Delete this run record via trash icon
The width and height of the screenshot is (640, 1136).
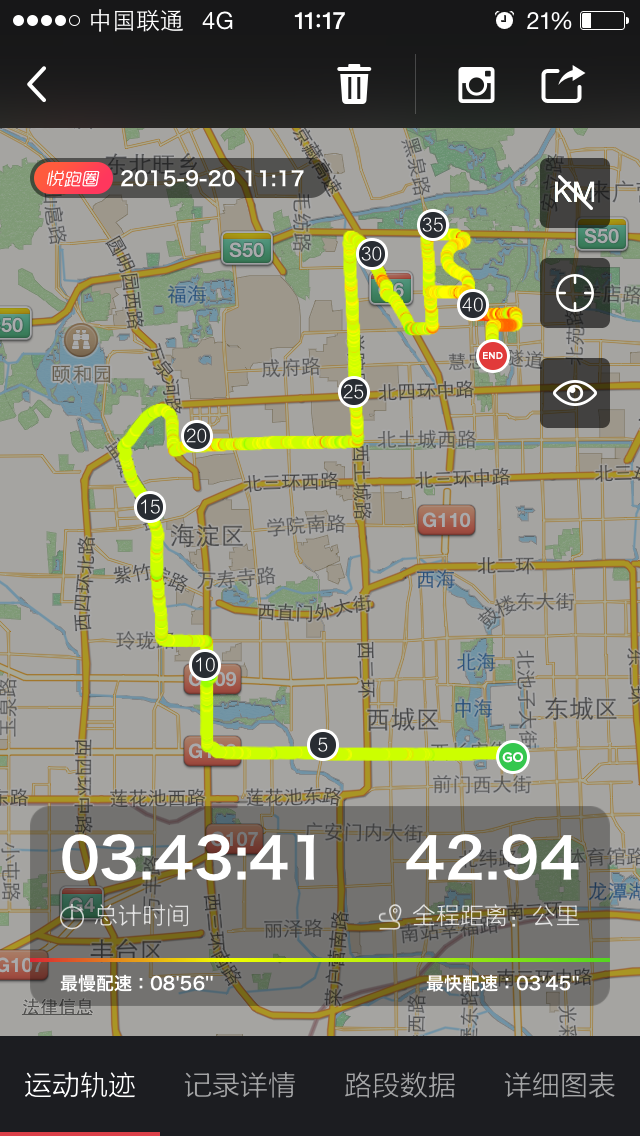(x=354, y=84)
